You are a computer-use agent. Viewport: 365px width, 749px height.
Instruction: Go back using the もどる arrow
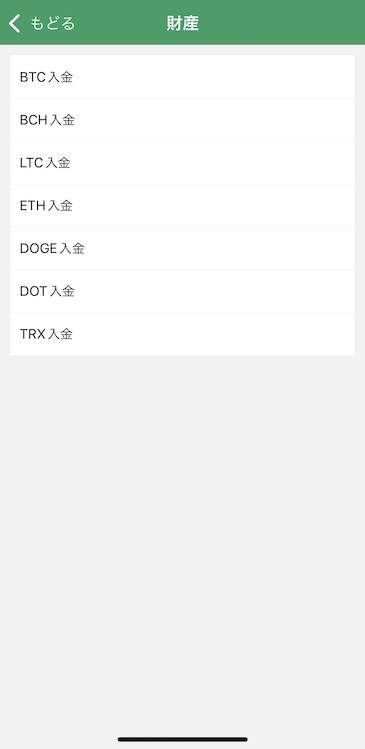click(x=42, y=23)
